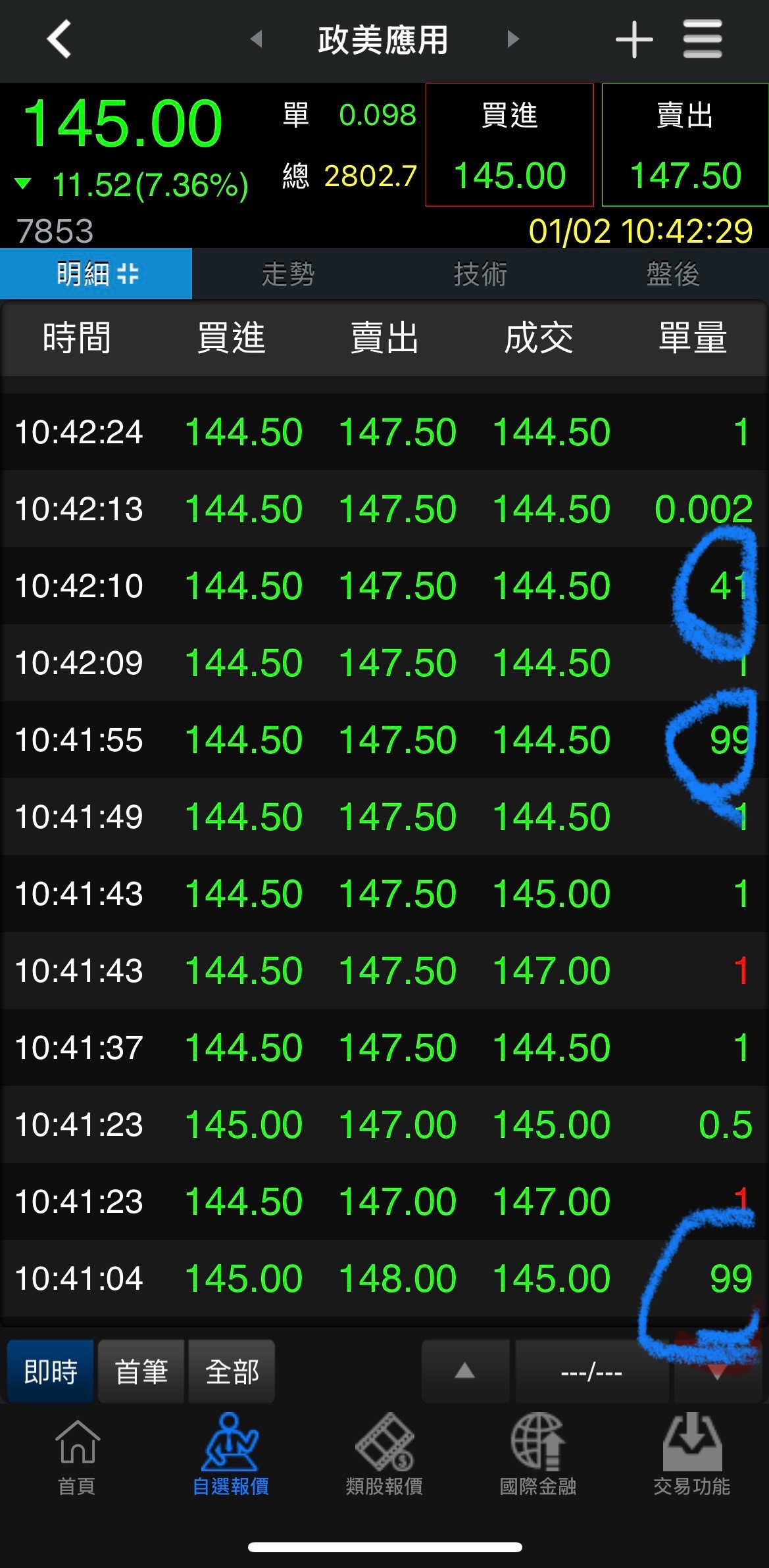Tap the plus icon to add the stock
769x1568 pixels.
[634, 39]
